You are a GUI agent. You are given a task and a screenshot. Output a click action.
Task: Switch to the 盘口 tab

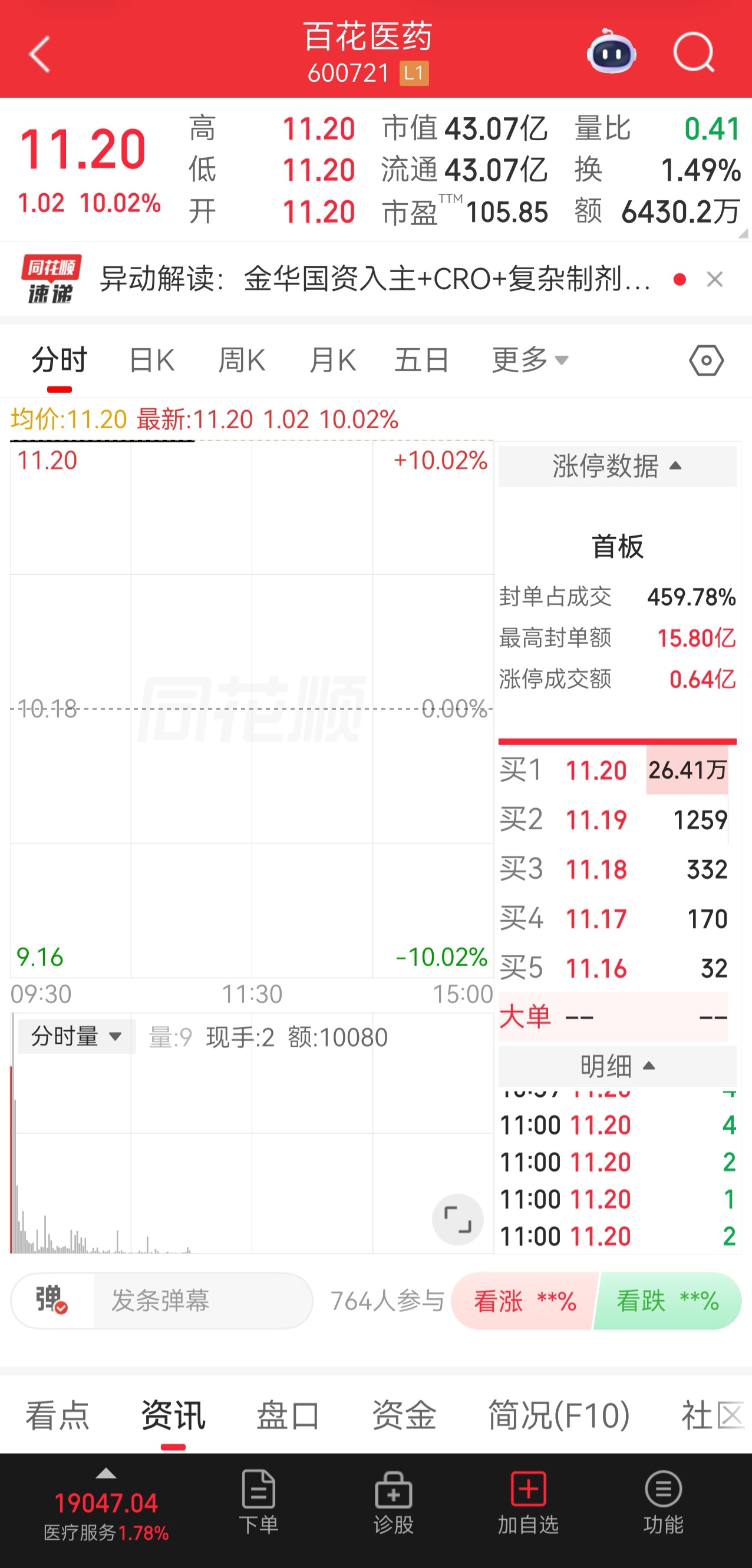288,1415
